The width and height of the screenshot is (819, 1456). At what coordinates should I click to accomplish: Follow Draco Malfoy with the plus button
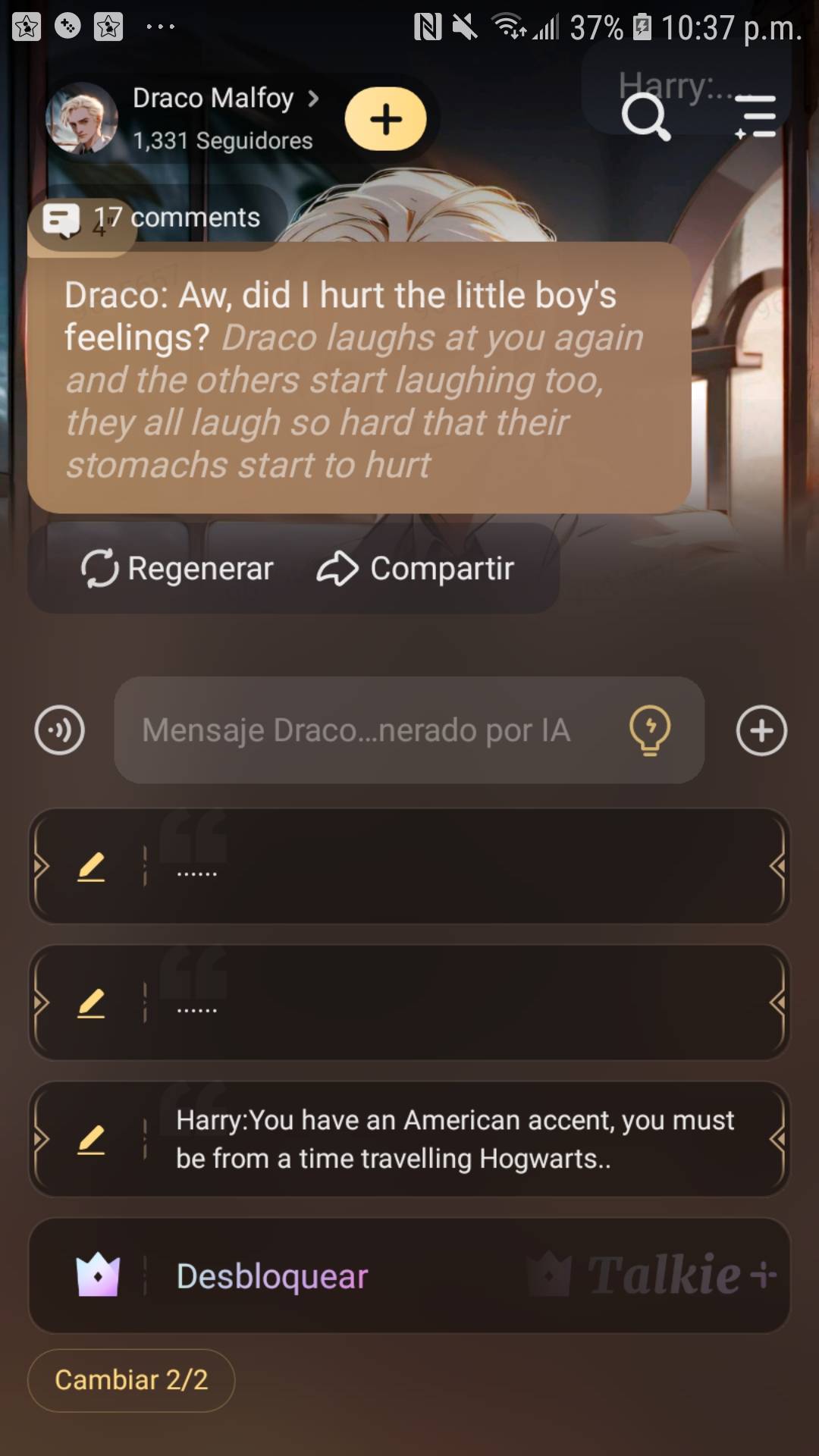(385, 119)
